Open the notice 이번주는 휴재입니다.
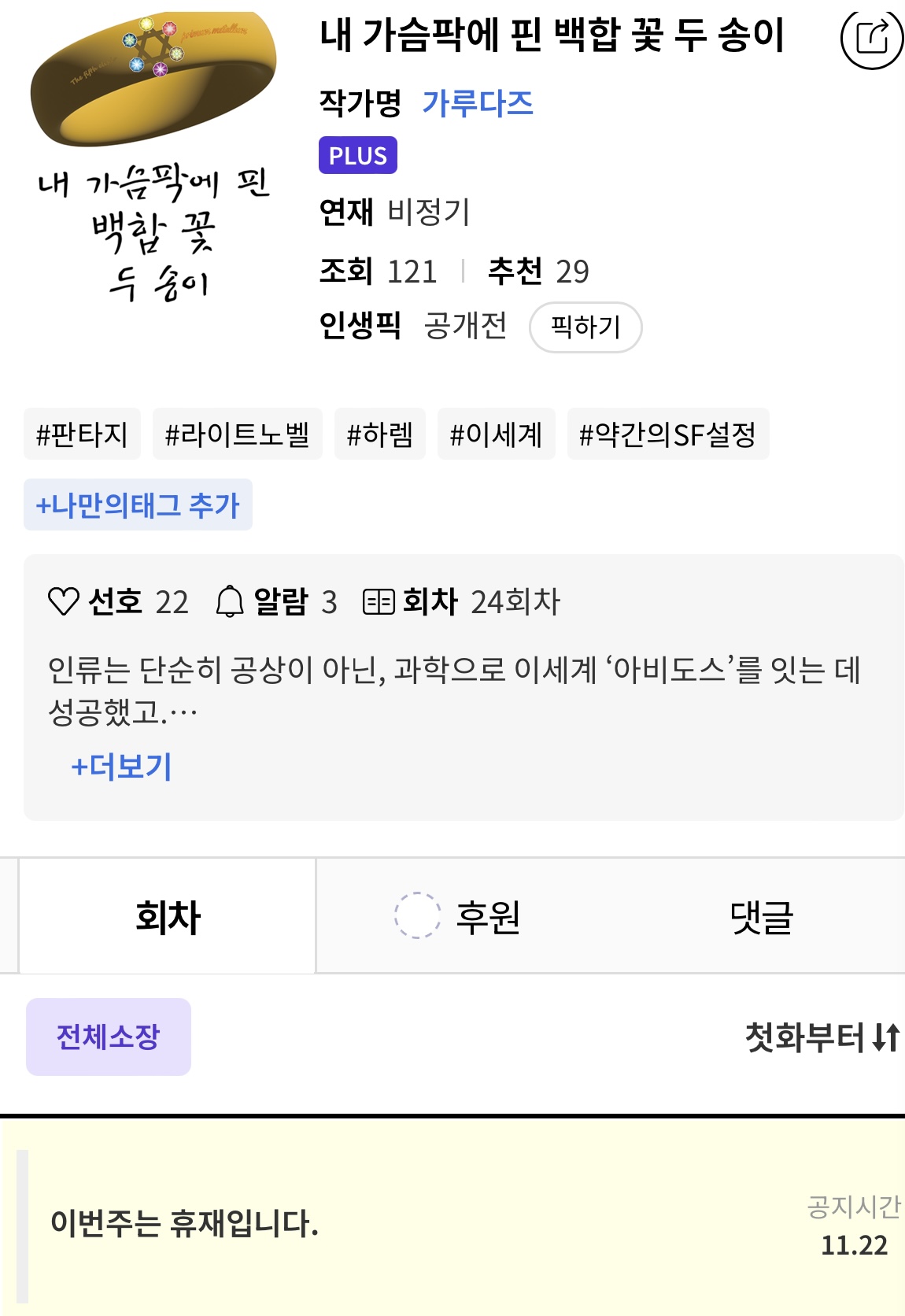This screenshot has width=905, height=1316. [x=185, y=1223]
